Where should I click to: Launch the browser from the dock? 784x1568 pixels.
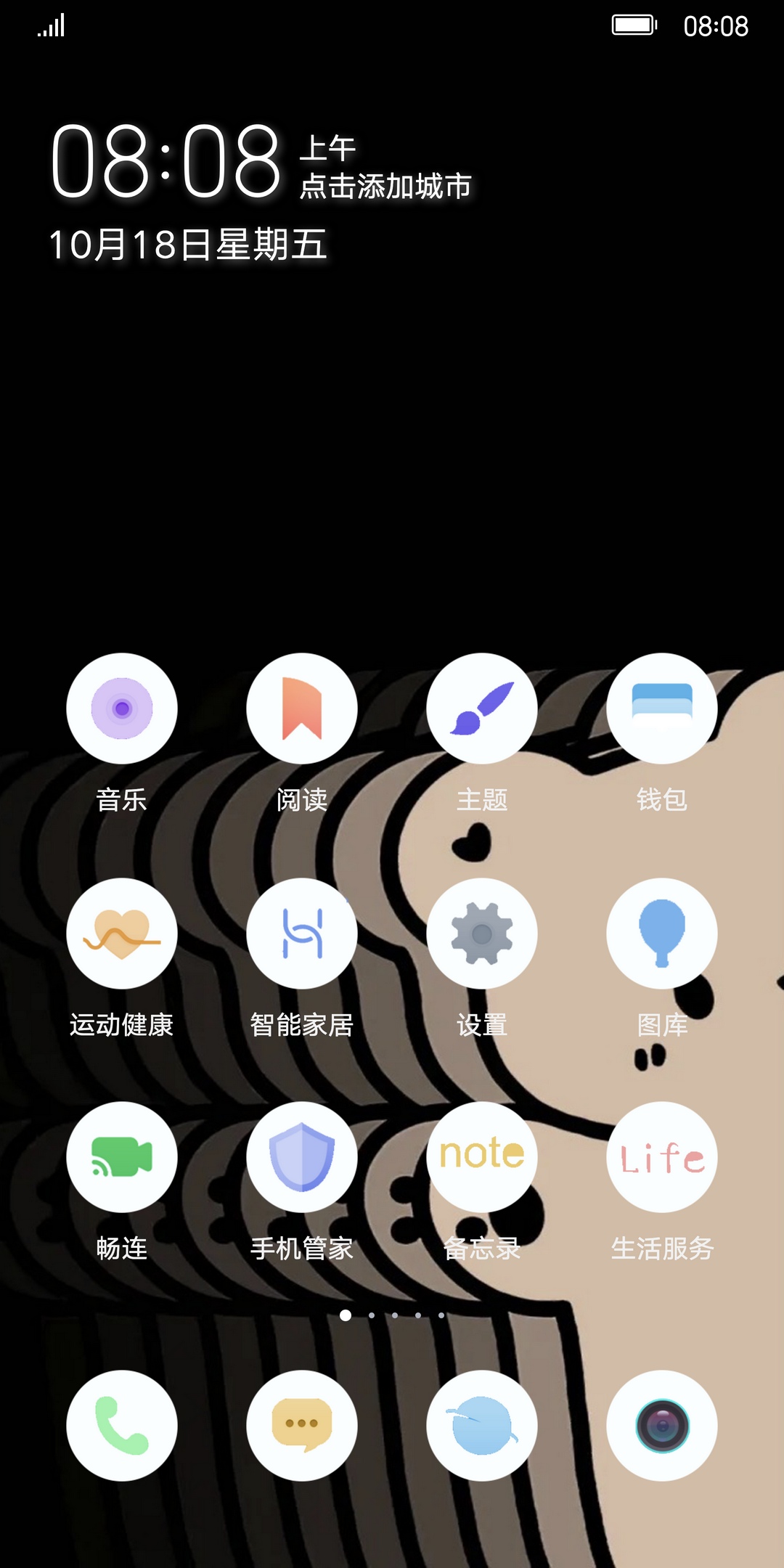[482, 1426]
